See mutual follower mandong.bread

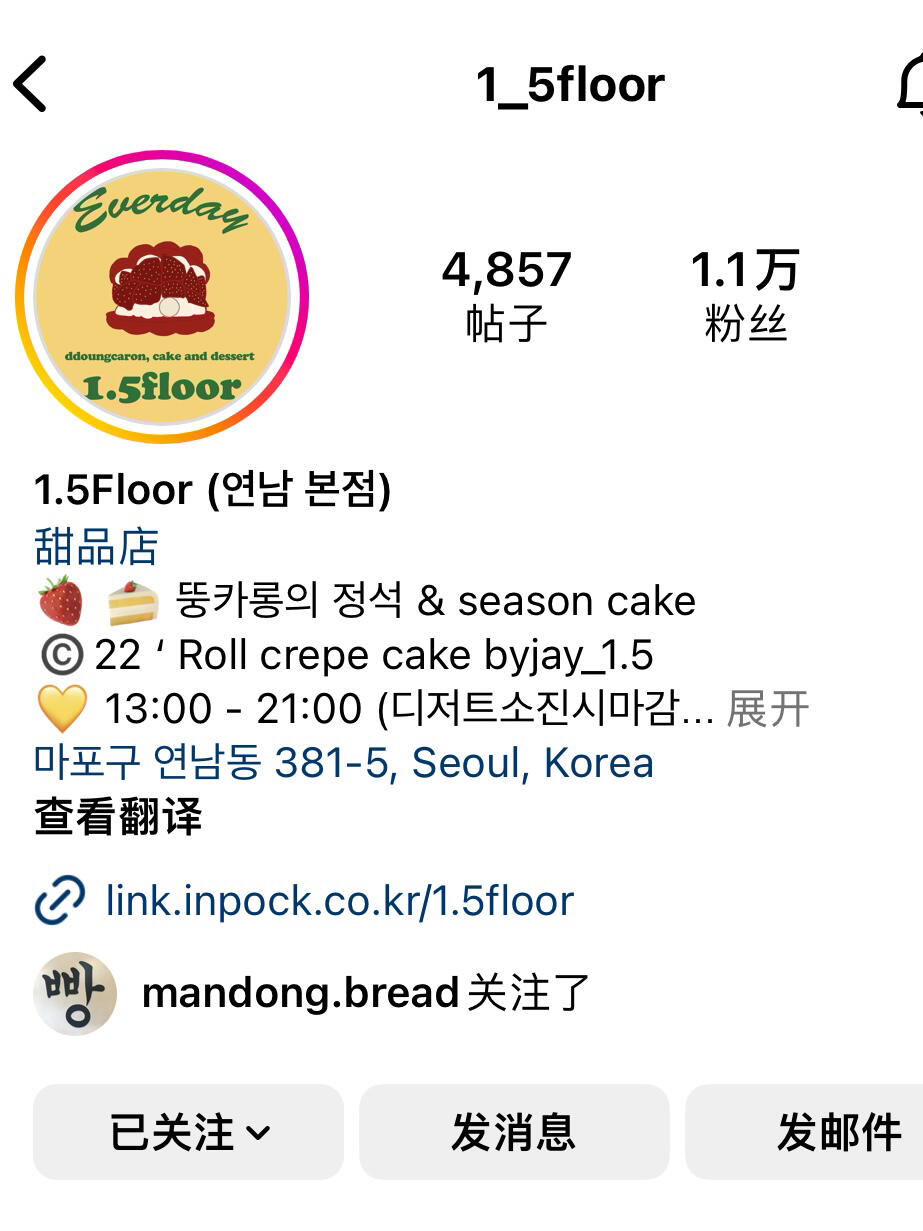coord(300,993)
